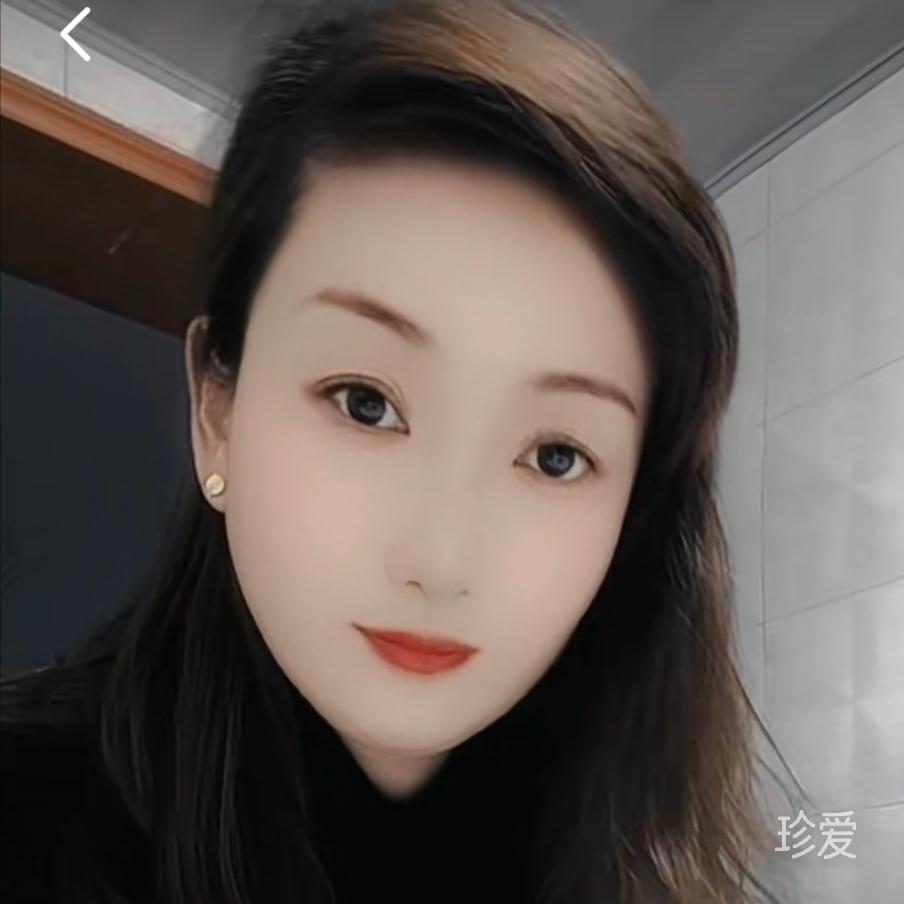Tap the back arrow to exit photo
The width and height of the screenshot is (904, 904).
tap(76, 35)
